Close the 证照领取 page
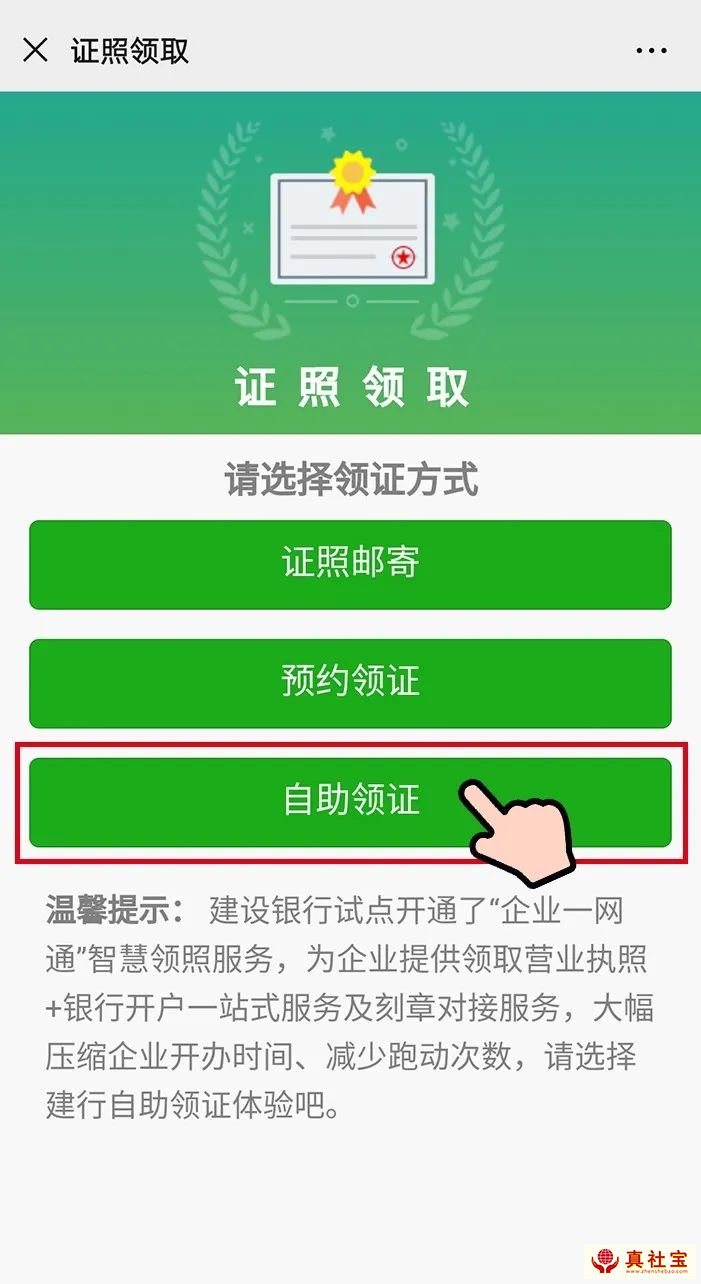701x1284 pixels. coord(35,50)
